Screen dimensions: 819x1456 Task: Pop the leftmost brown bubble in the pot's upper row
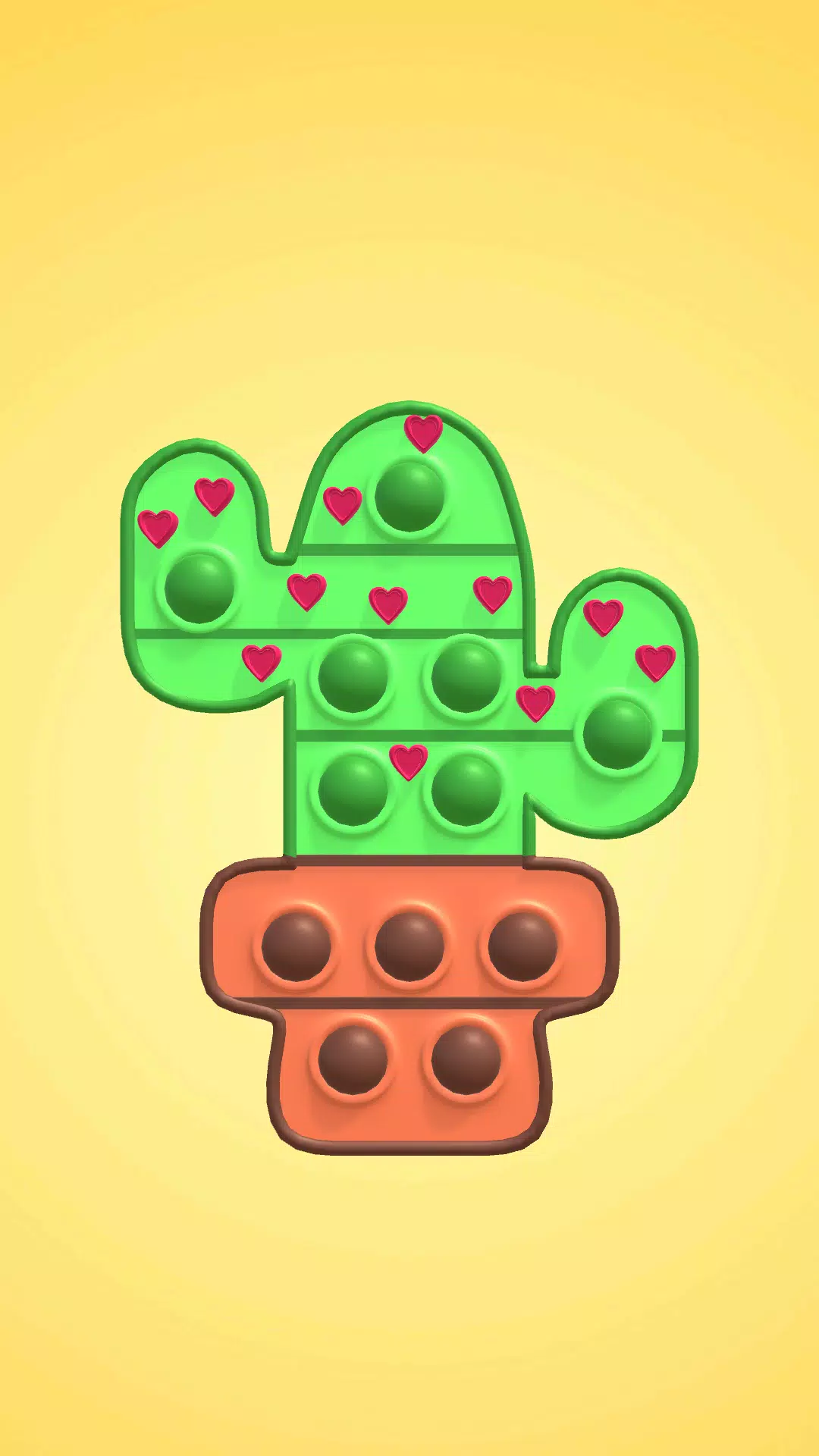pyautogui.click(x=297, y=946)
